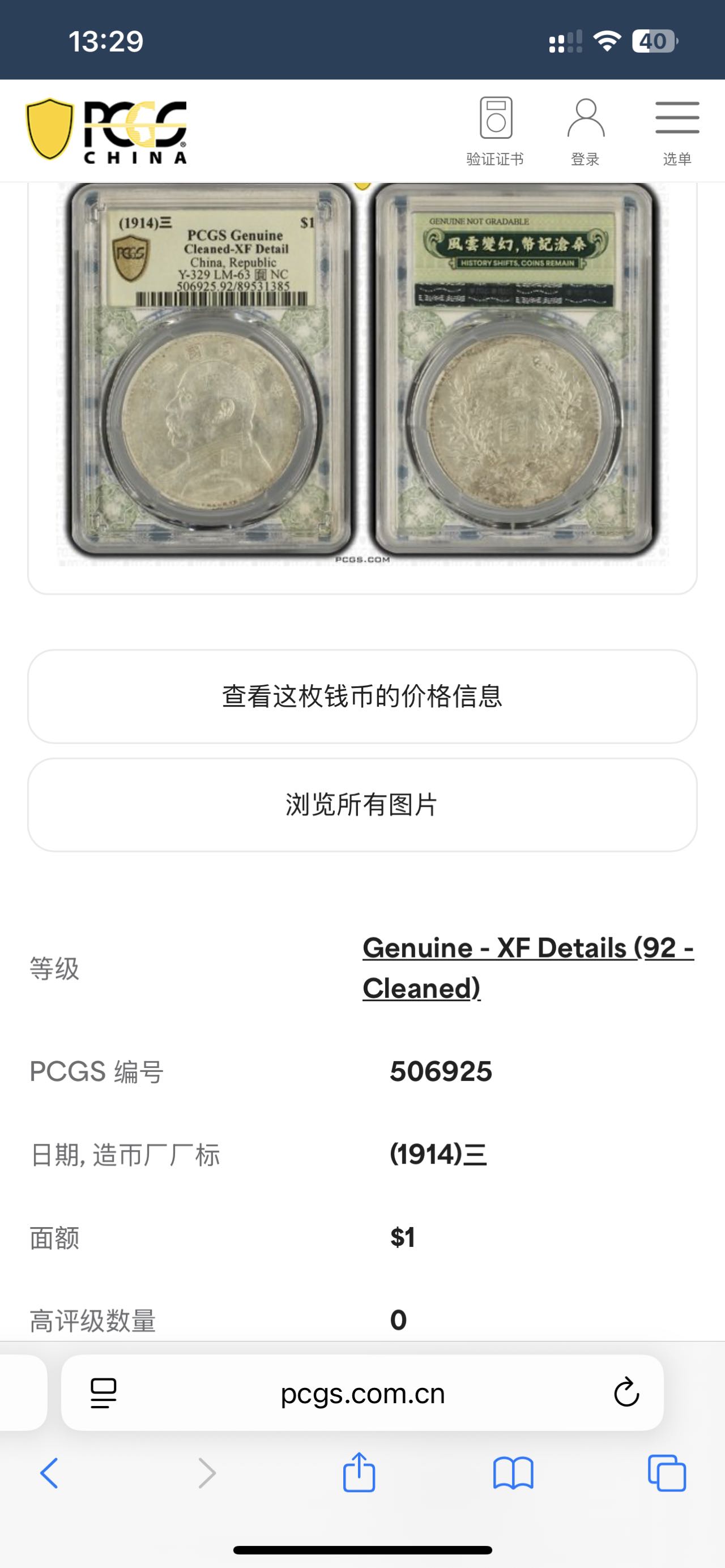This screenshot has width=725, height=1568.
Task: Share this page via Safari share icon
Action: (x=359, y=1473)
